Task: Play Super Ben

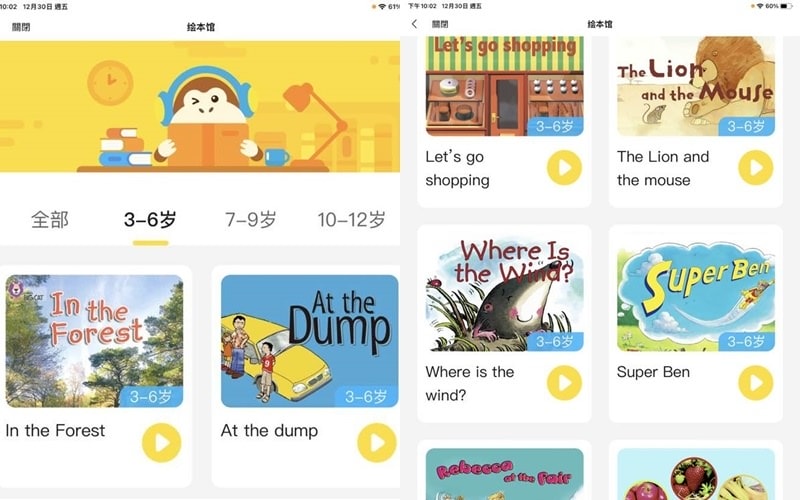Action: point(755,382)
